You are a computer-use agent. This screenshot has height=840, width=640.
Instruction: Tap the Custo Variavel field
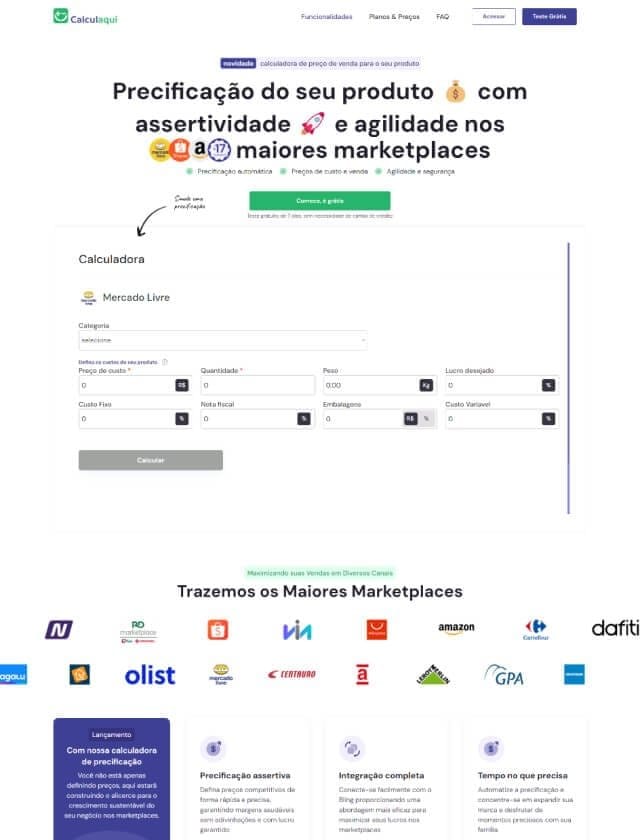[490, 419]
